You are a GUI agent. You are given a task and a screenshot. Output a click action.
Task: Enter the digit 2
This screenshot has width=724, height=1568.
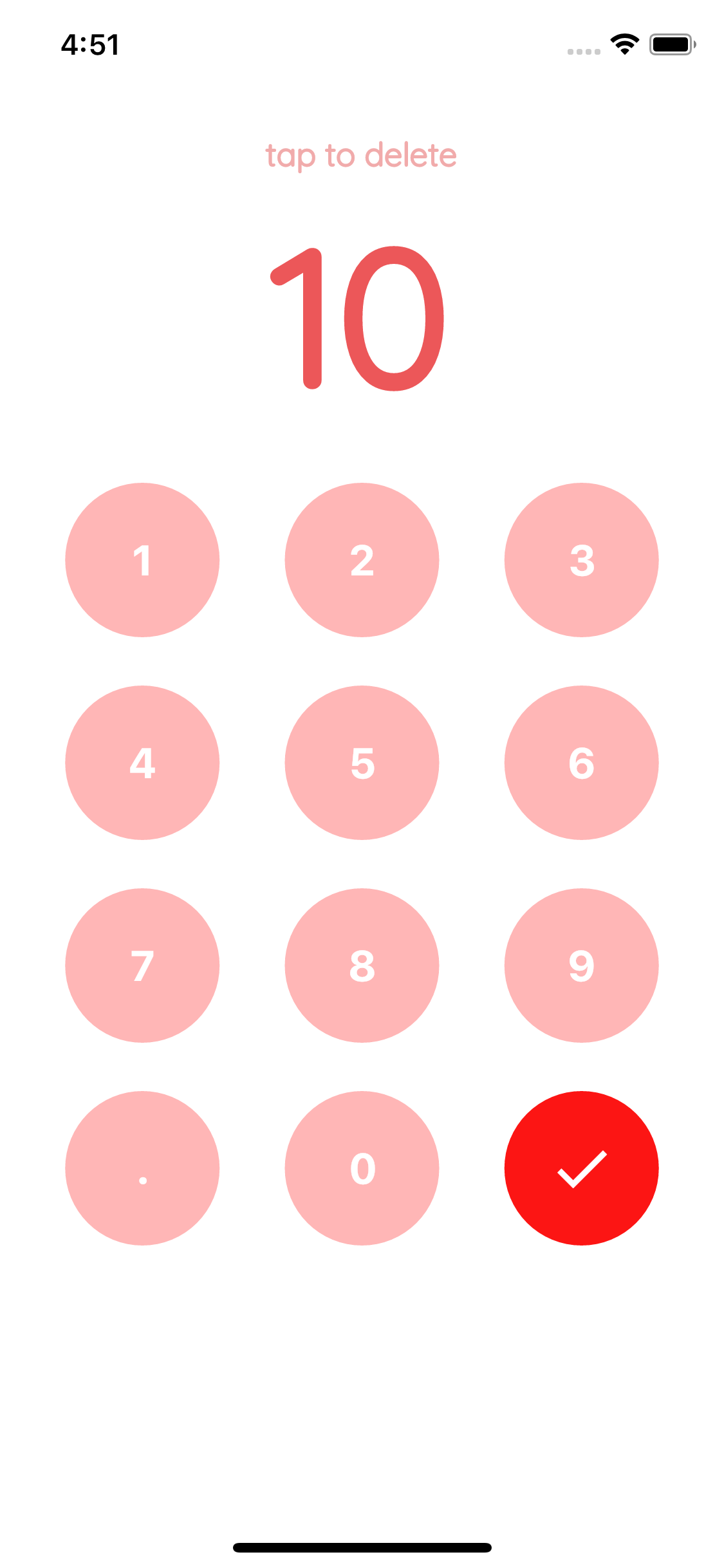(362, 560)
